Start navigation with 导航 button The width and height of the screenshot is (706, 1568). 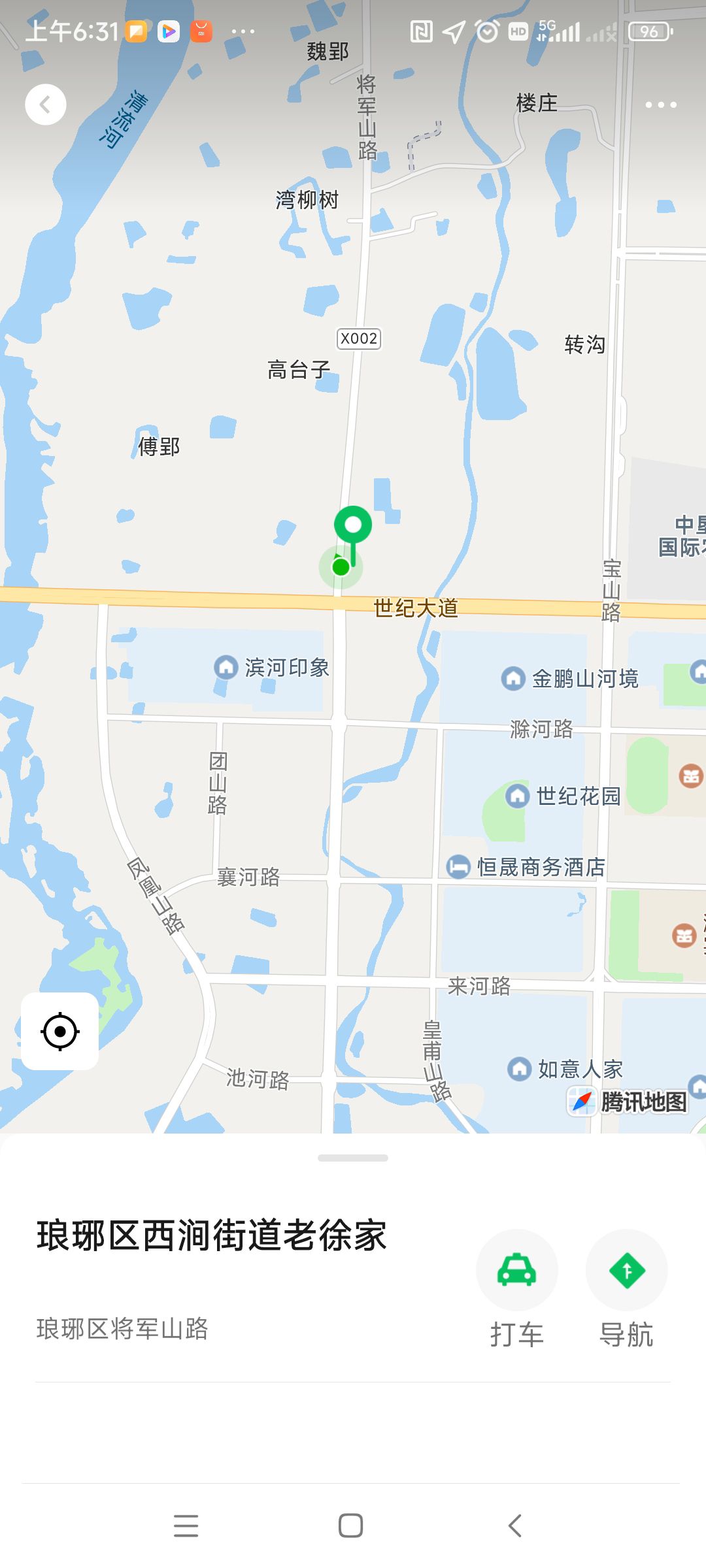pyautogui.click(x=626, y=1271)
